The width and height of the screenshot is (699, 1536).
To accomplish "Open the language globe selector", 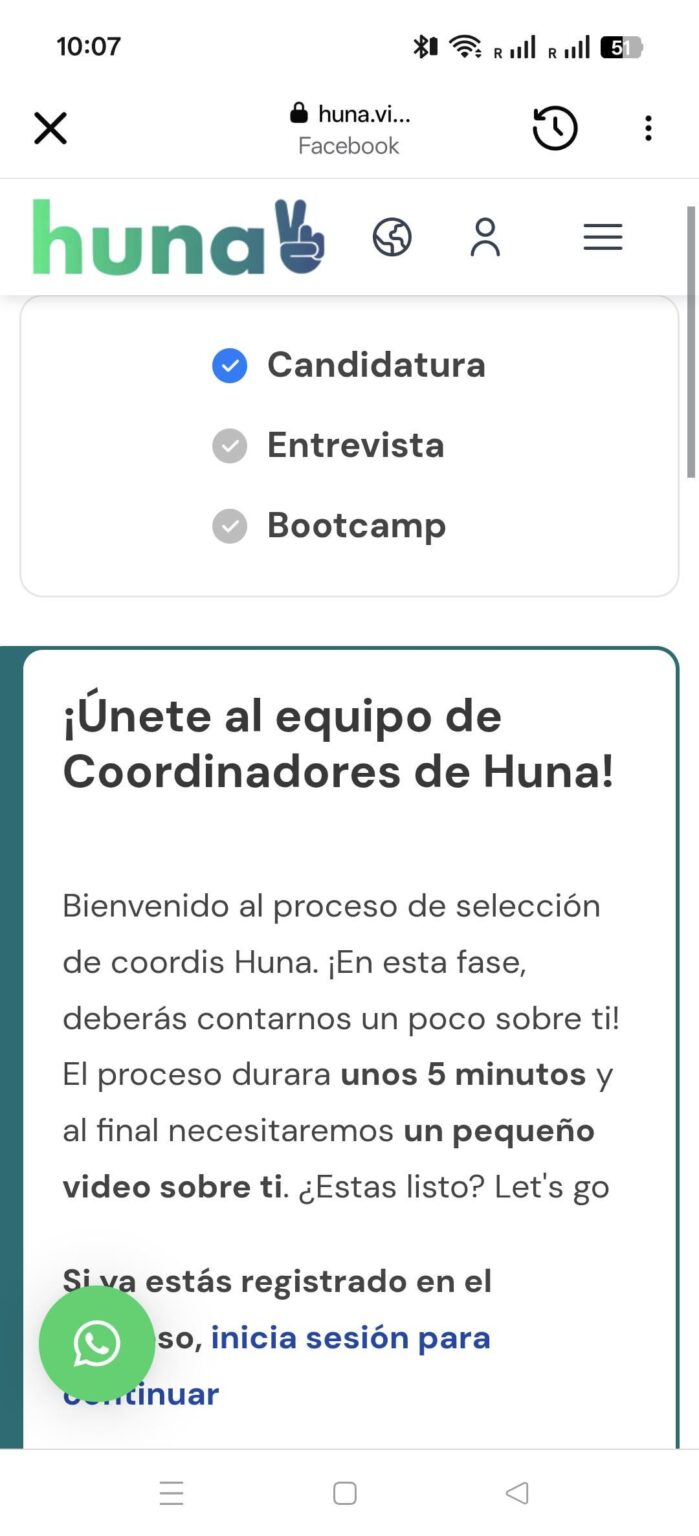I will [392, 238].
